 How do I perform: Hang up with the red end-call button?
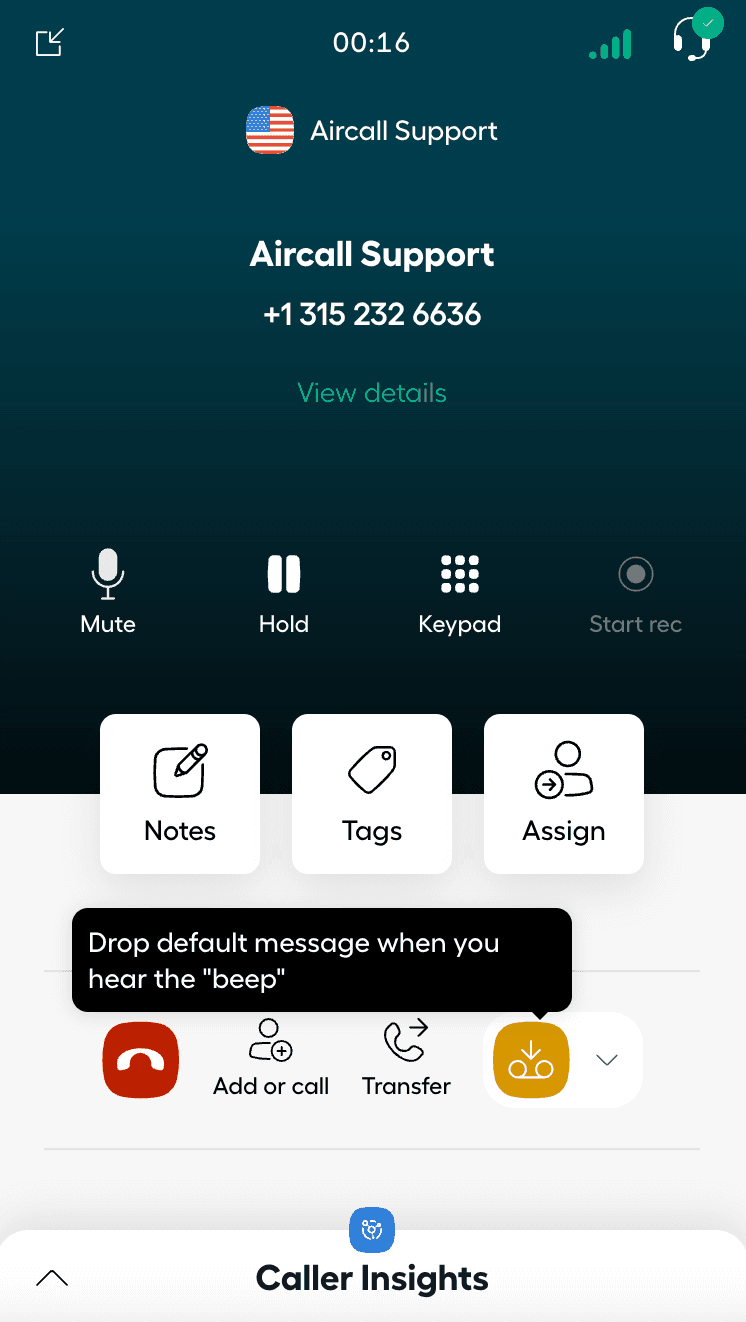pyautogui.click(x=141, y=1060)
